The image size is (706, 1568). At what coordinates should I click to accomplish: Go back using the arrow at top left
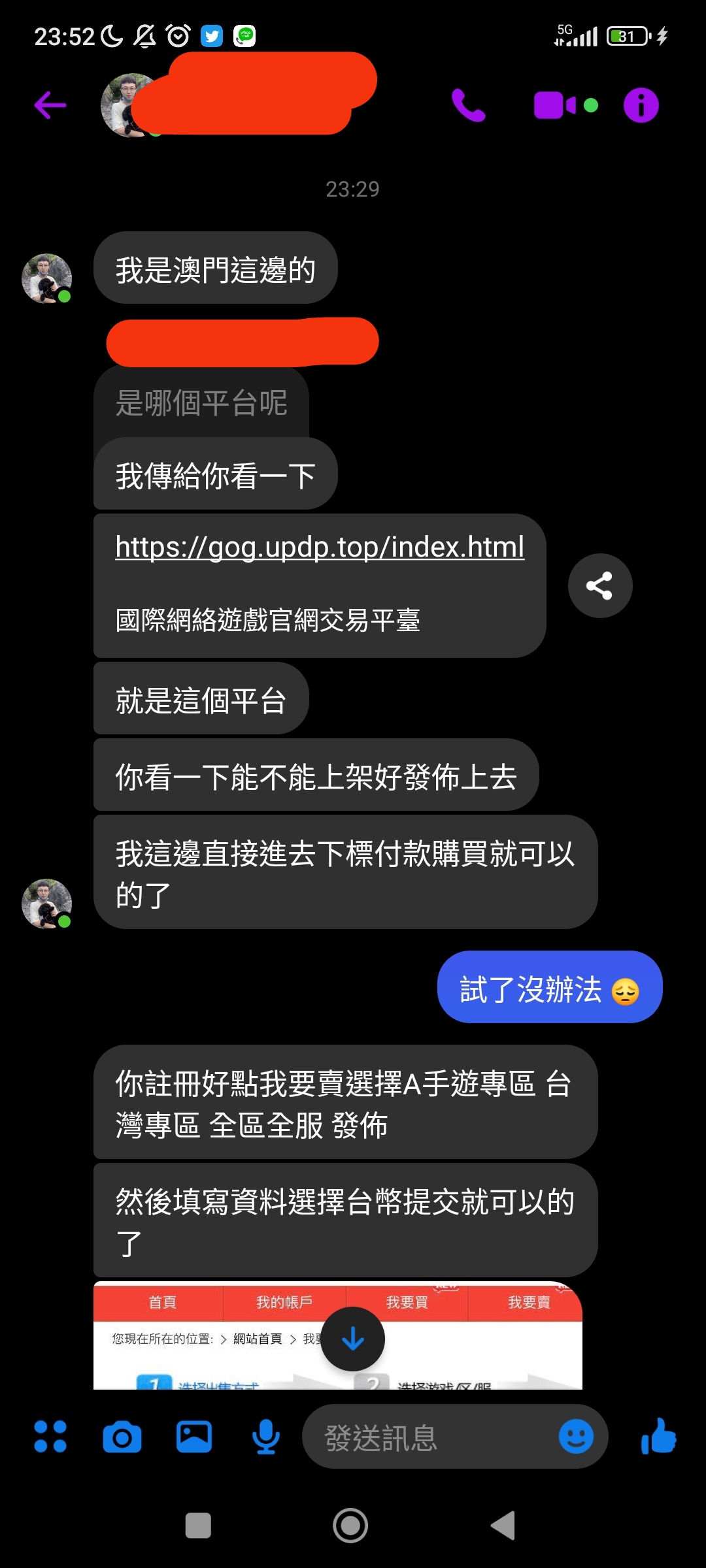pos(51,105)
